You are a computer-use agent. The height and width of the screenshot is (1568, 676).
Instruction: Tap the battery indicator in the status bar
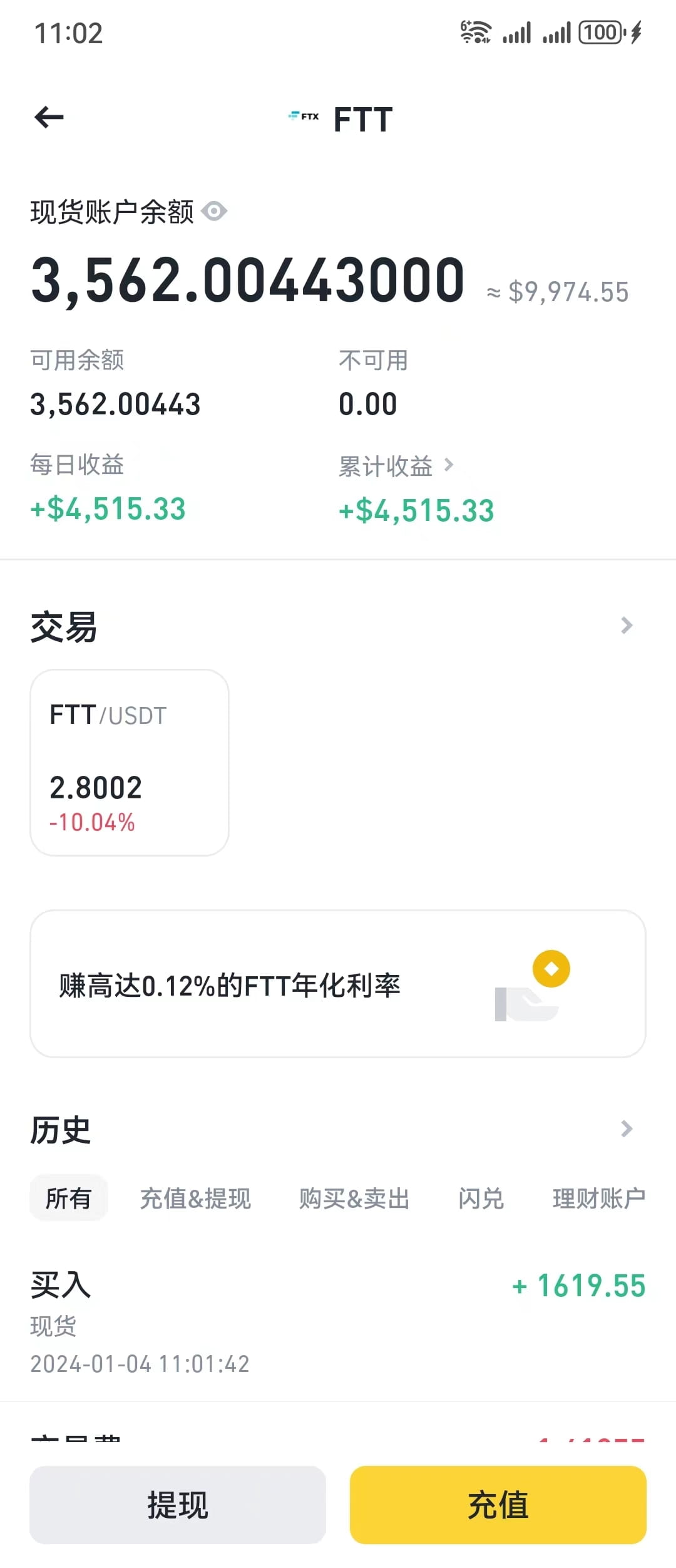point(600,31)
